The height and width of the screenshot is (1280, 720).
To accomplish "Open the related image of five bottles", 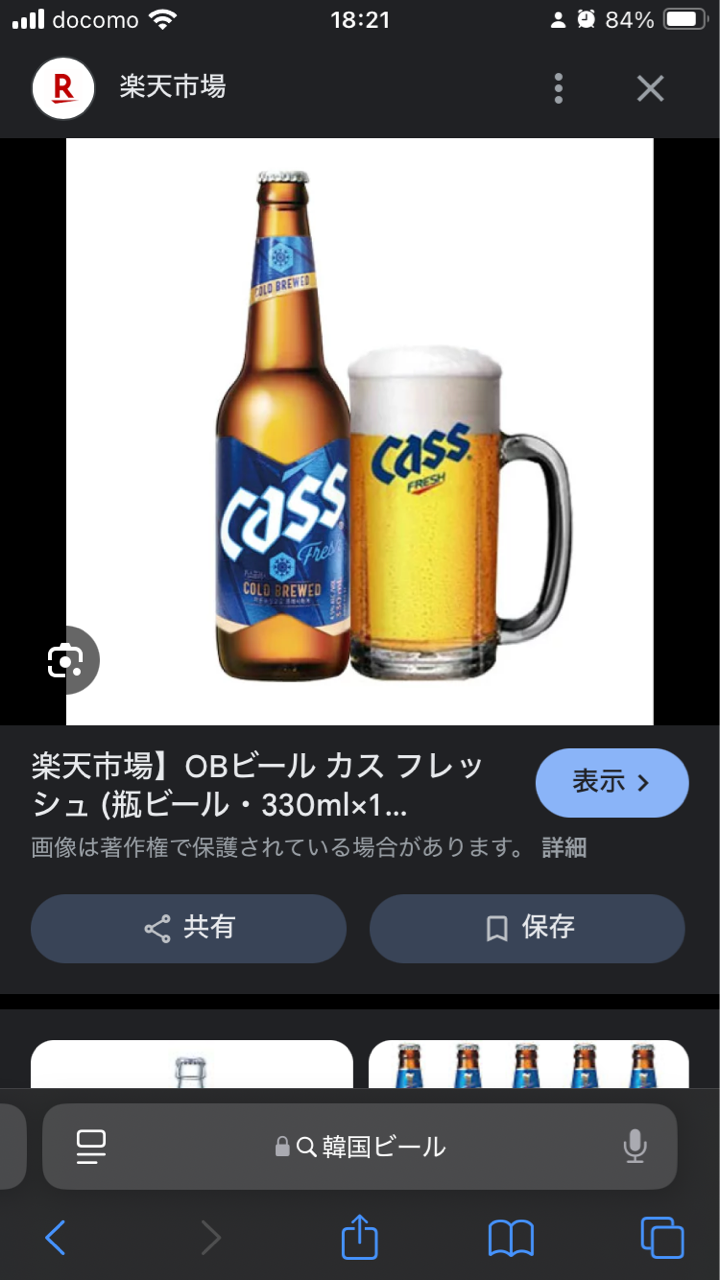I will [528, 1066].
